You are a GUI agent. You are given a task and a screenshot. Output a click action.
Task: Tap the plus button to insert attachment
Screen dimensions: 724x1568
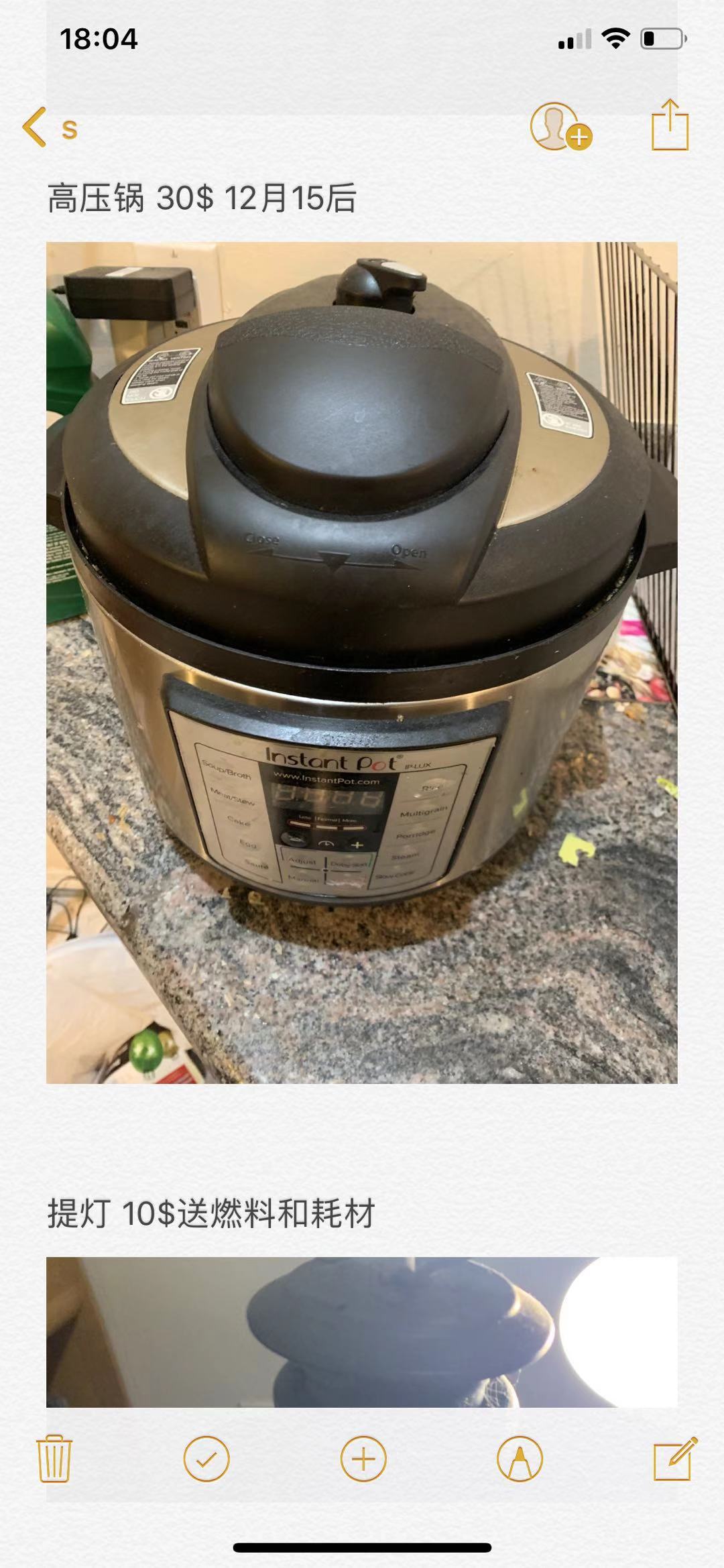363,1459
